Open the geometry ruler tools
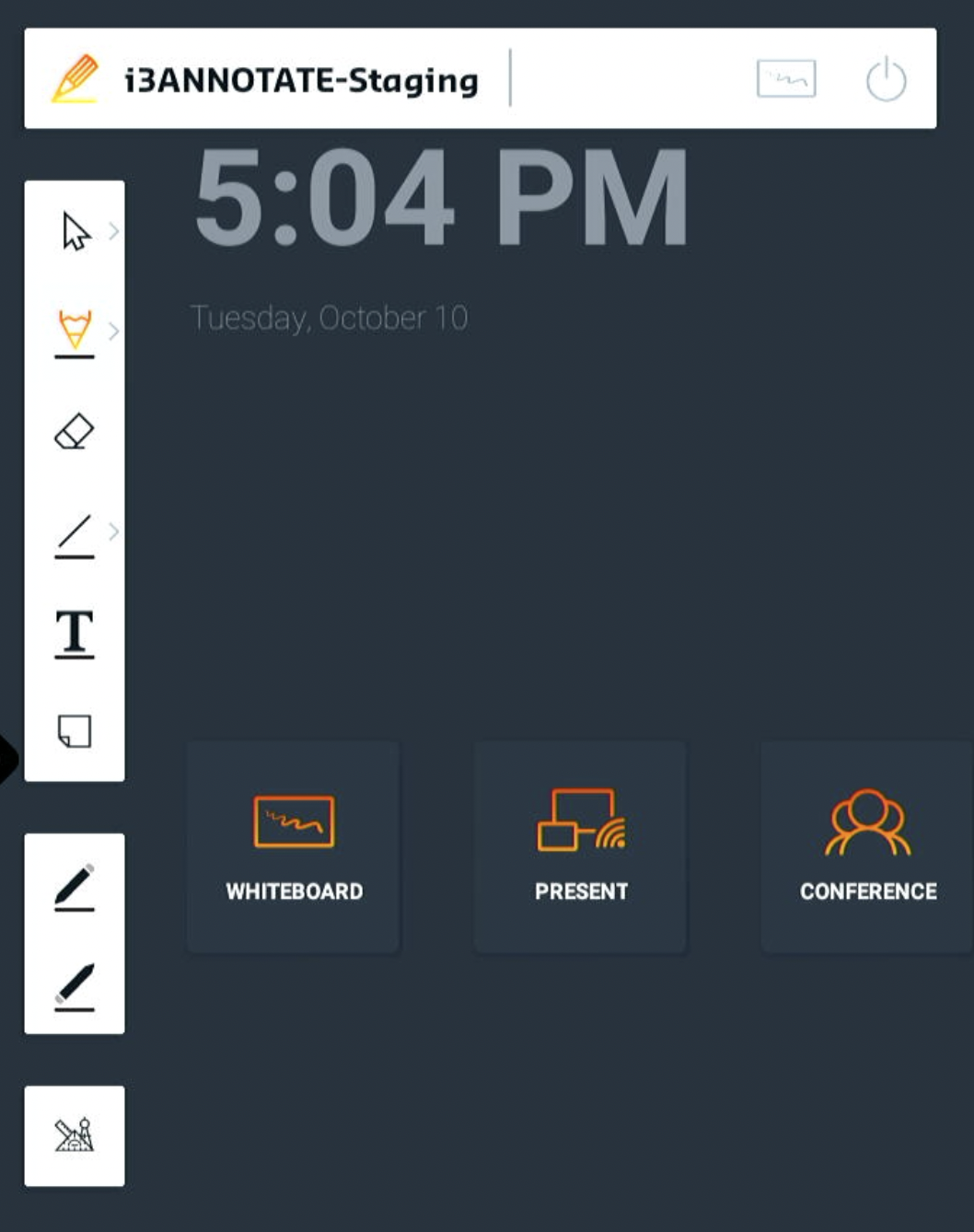The image size is (974, 1232). (75, 1135)
